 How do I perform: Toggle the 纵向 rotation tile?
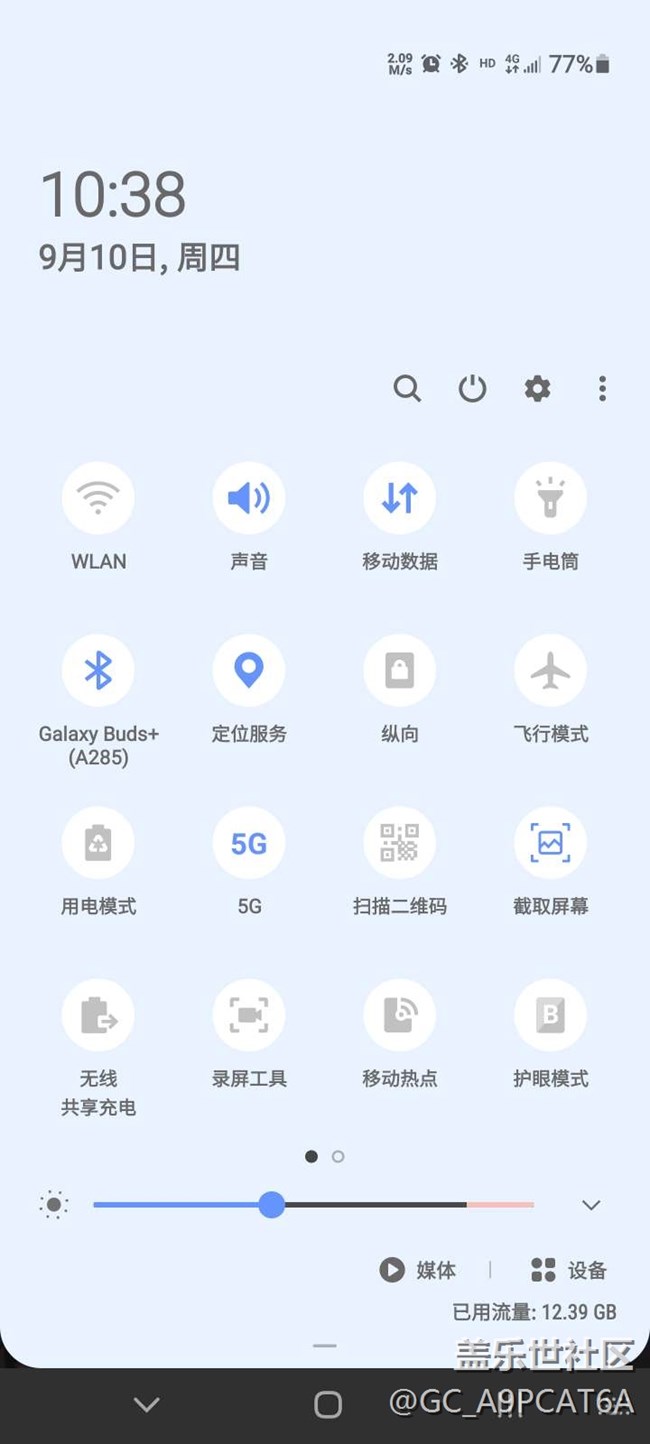[x=399, y=671]
